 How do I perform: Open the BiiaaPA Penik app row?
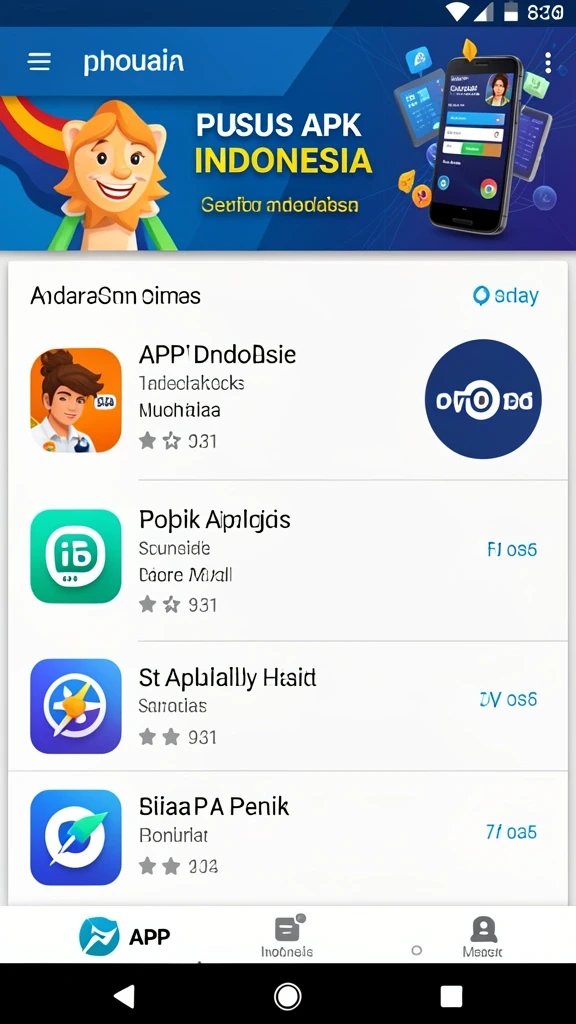point(288,838)
